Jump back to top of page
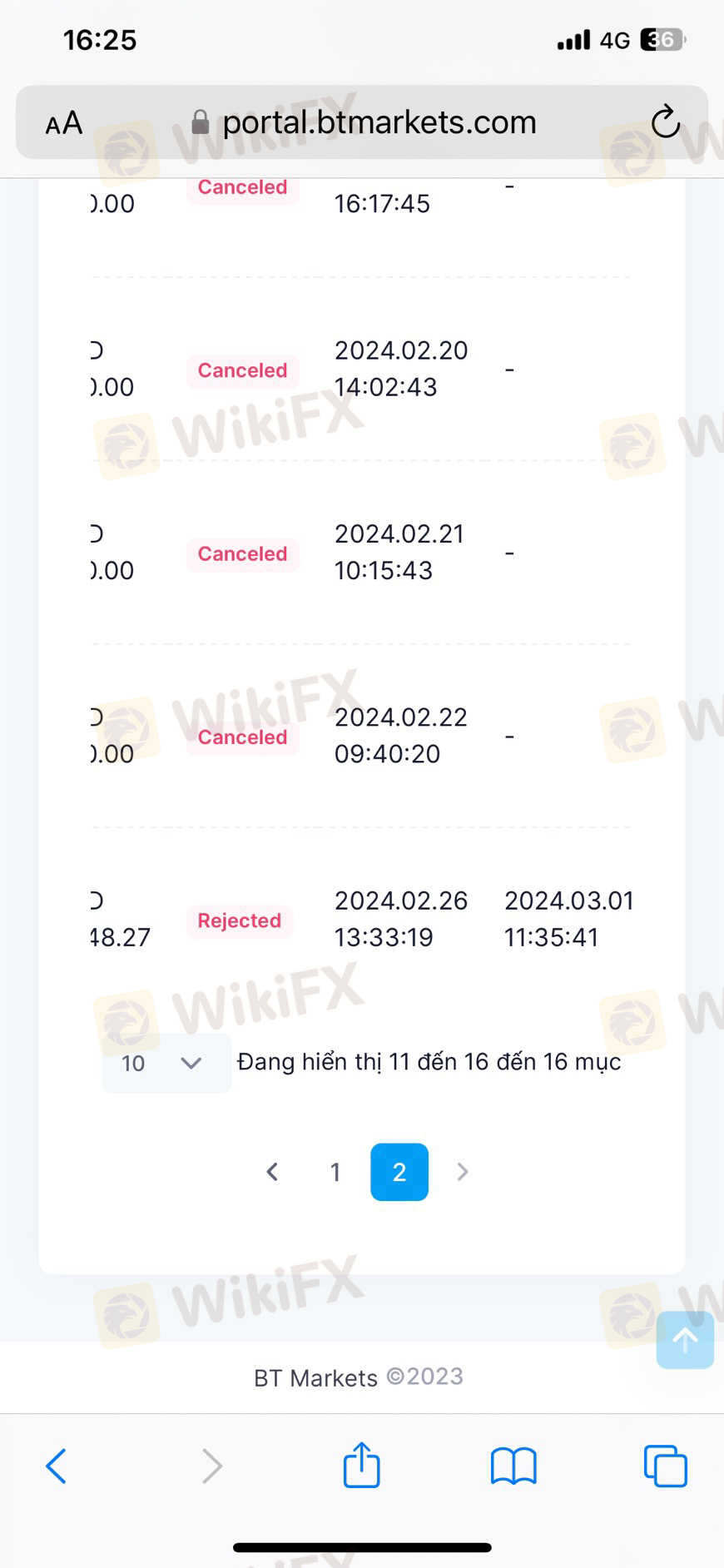Image resolution: width=724 pixels, height=1568 pixels. tap(684, 1339)
